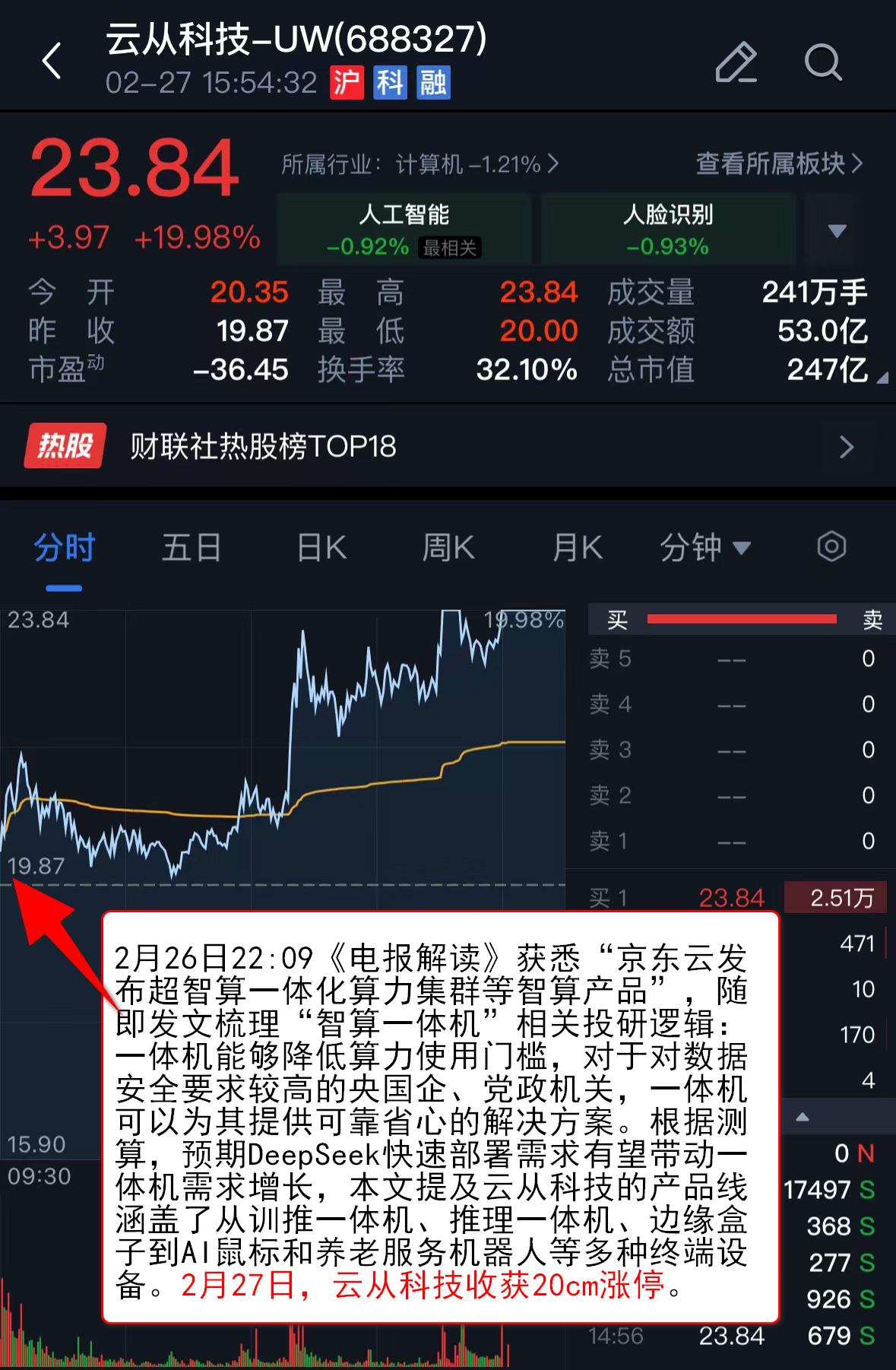Open the 分钟 interval dropdown

[704, 548]
